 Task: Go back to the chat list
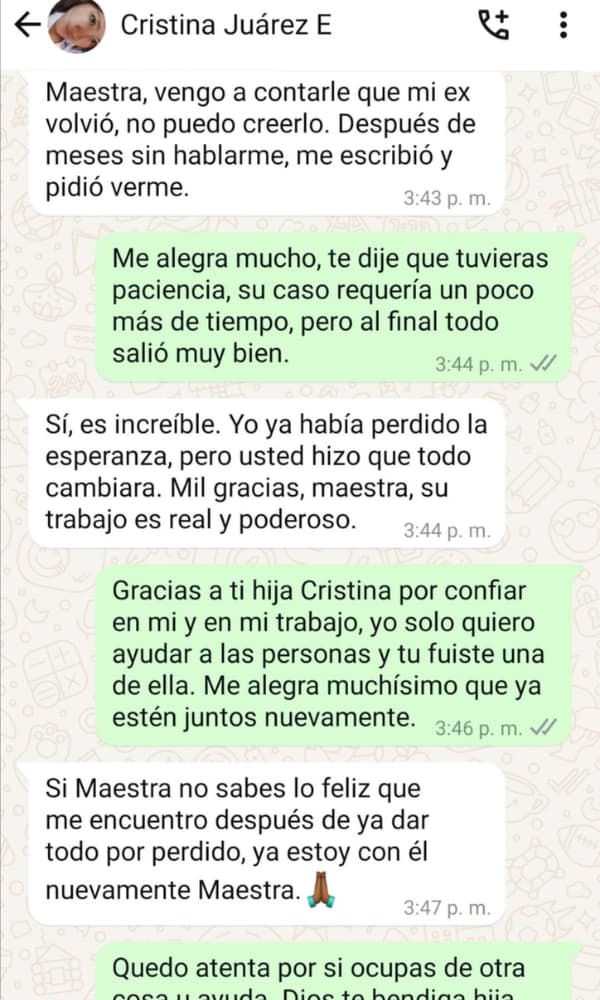point(28,25)
